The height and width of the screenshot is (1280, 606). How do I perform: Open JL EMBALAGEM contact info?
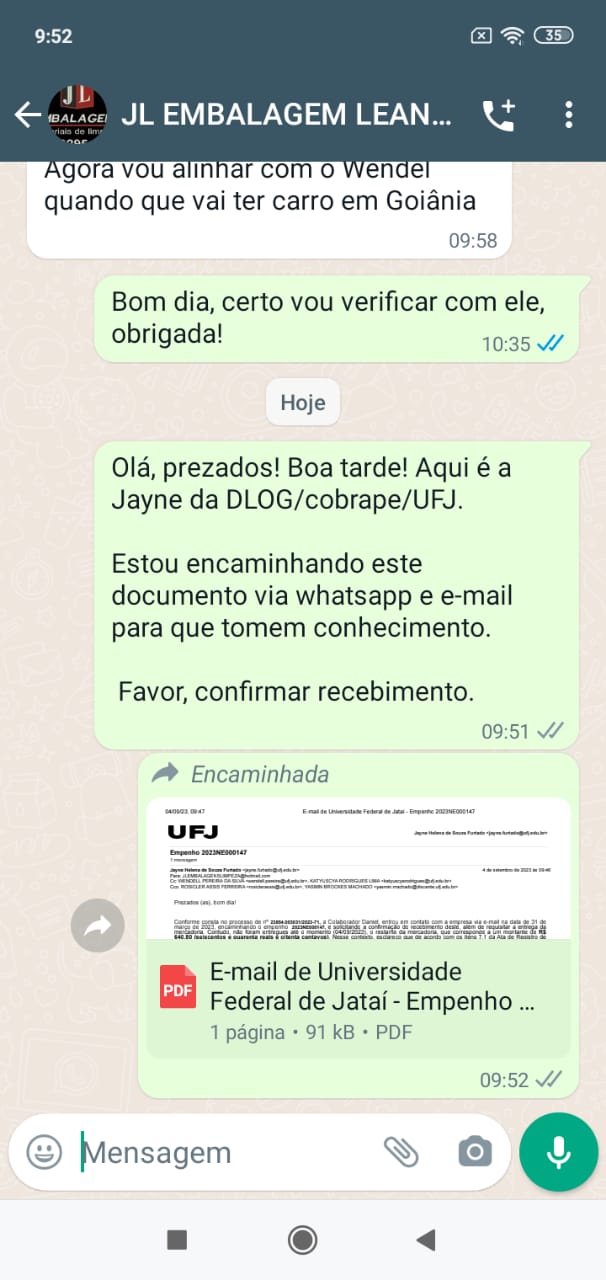tap(285, 115)
